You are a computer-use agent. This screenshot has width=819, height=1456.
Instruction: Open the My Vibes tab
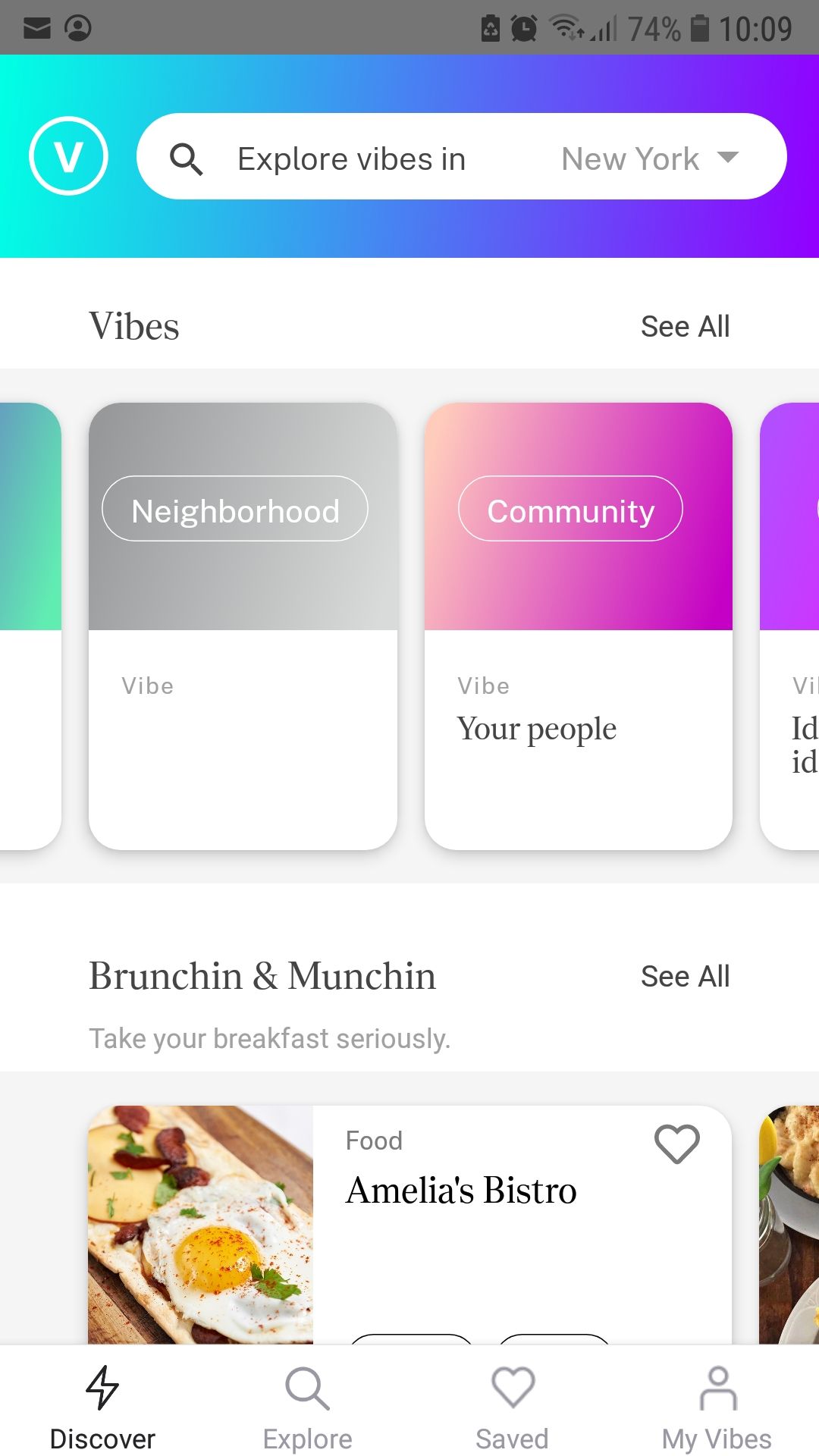(x=717, y=1407)
